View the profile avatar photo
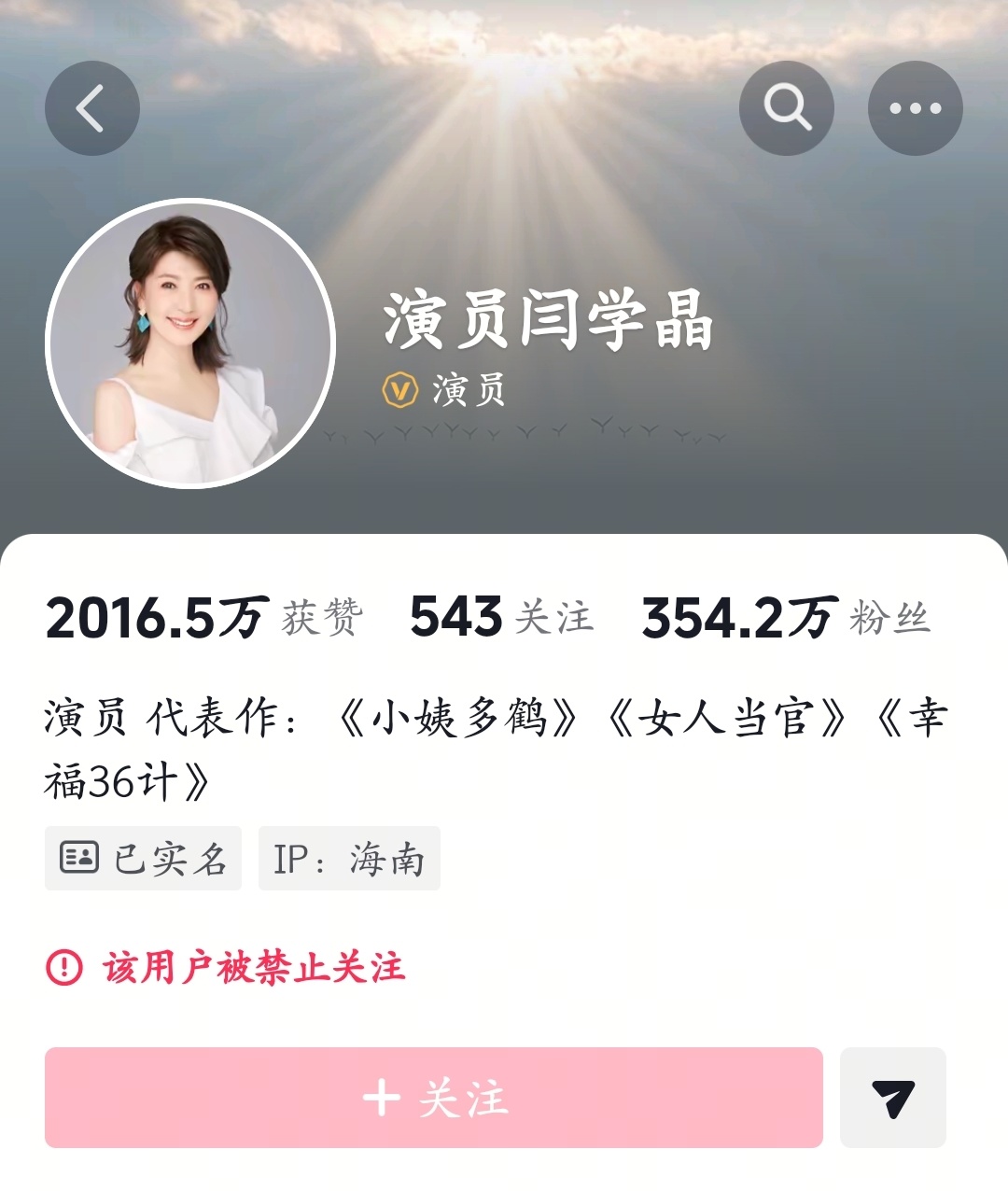 click(x=190, y=343)
